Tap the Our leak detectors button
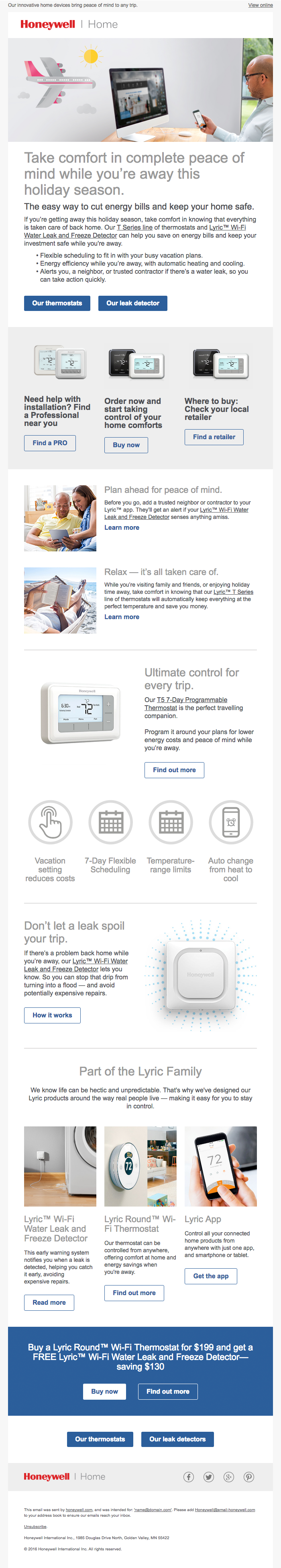Viewport: 281px width, 1568px height. tap(177, 1439)
